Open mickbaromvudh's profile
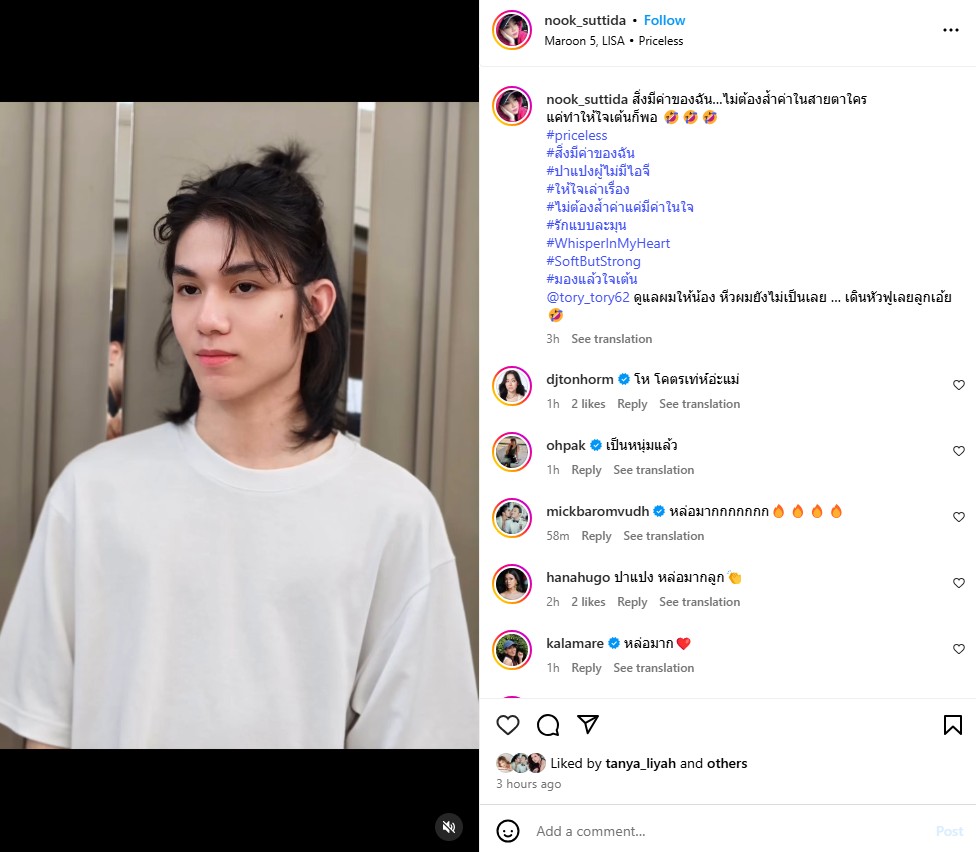976x852 pixels. coord(597,511)
